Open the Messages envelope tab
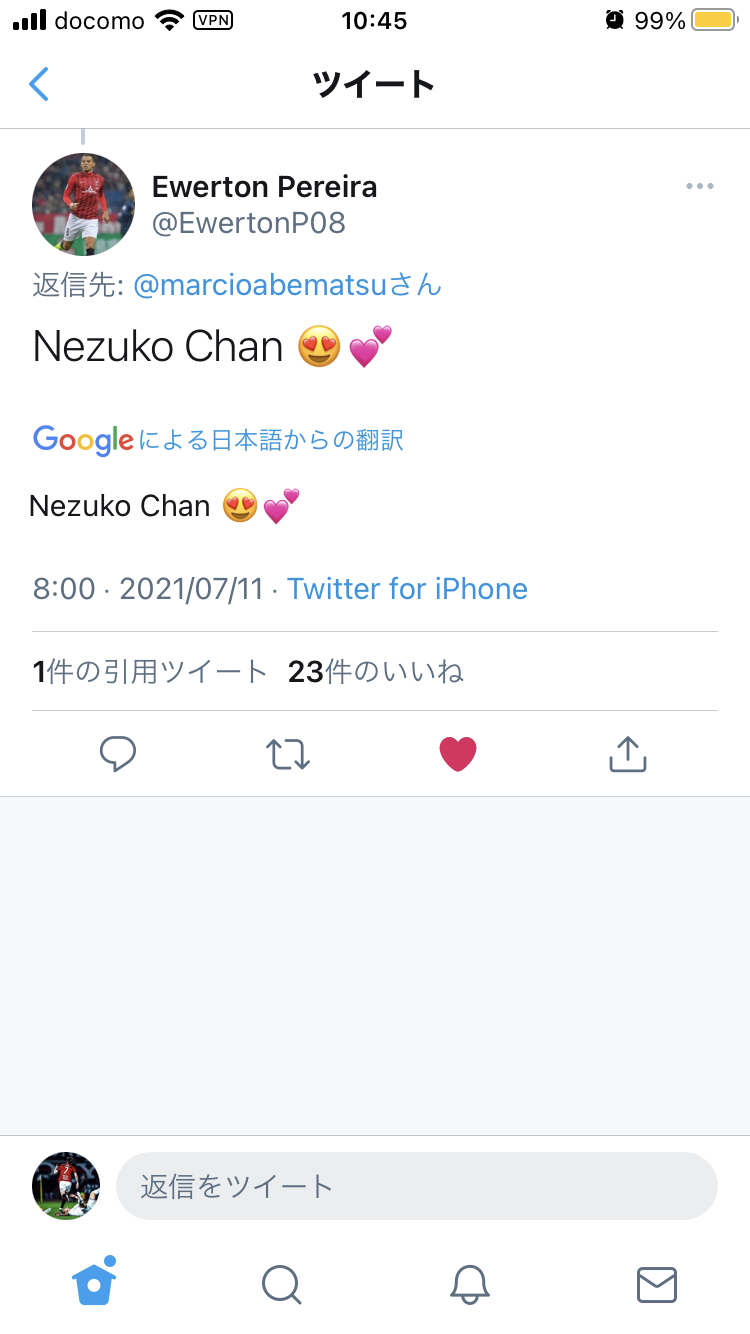 657,1284
